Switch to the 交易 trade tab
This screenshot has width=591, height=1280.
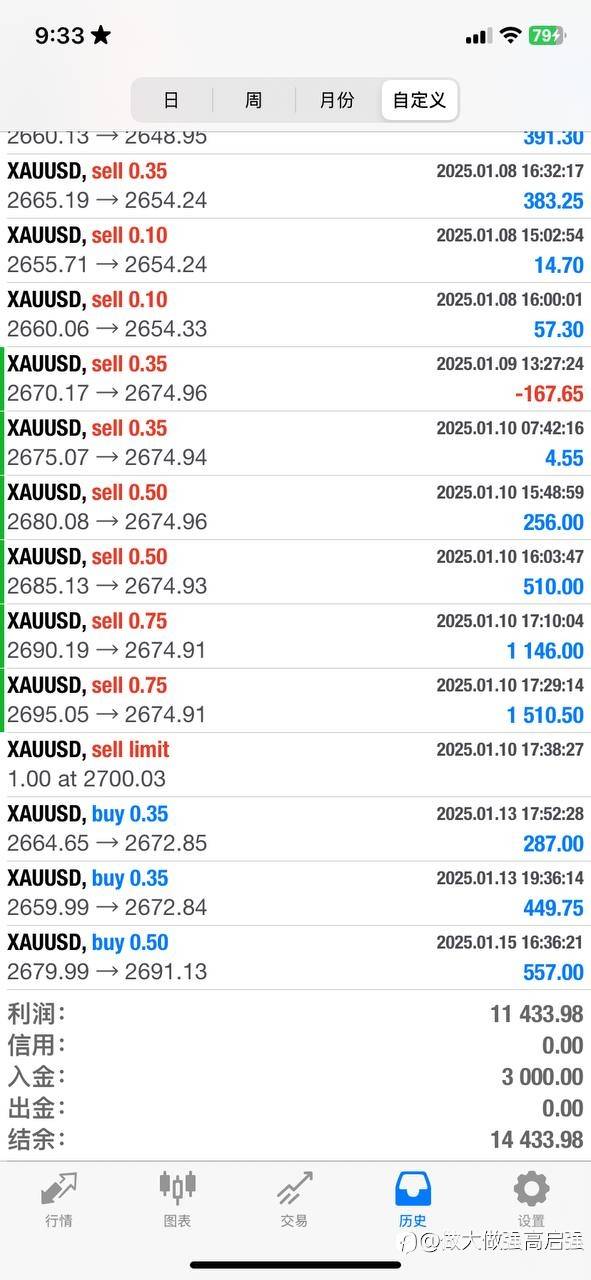click(x=295, y=1199)
